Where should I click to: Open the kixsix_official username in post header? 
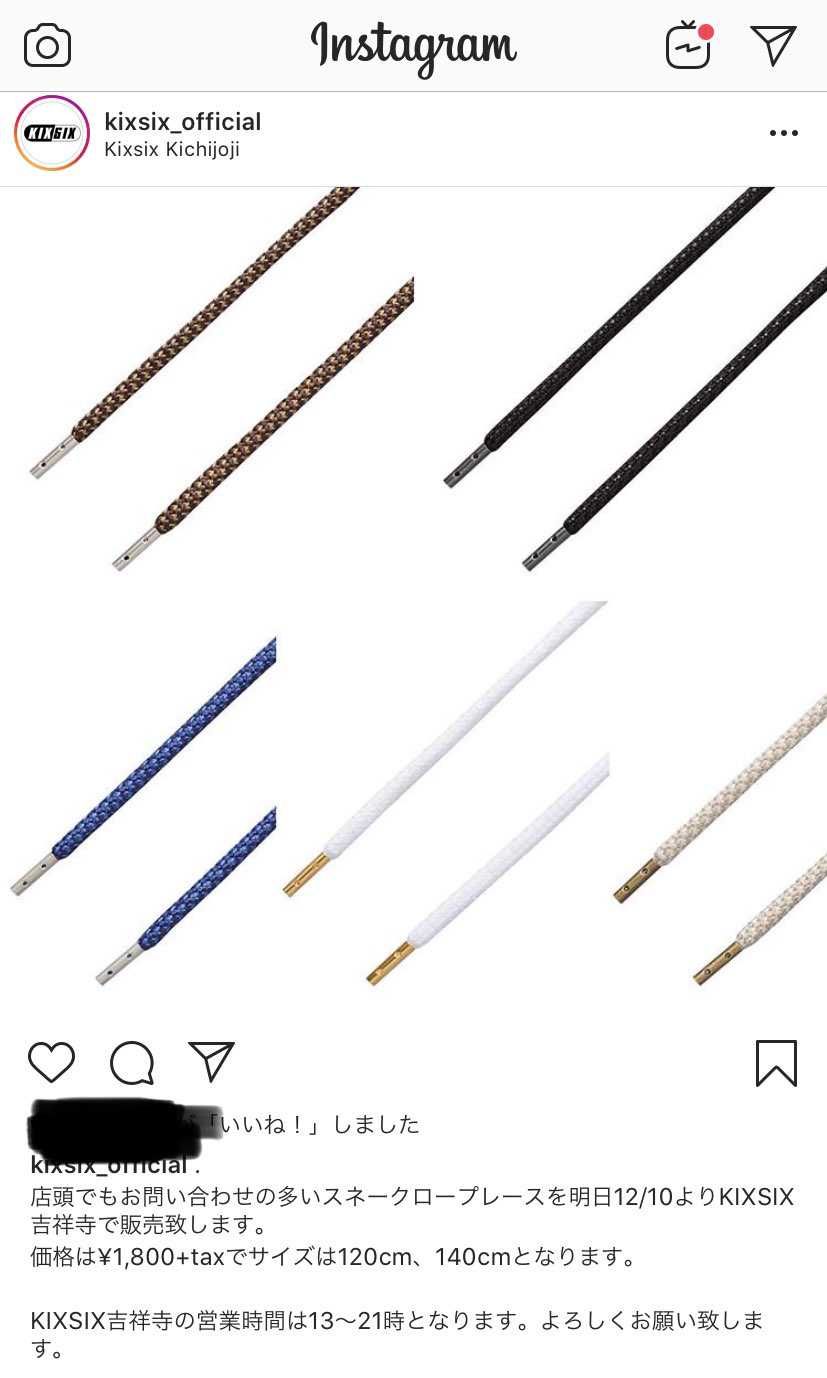tap(183, 122)
